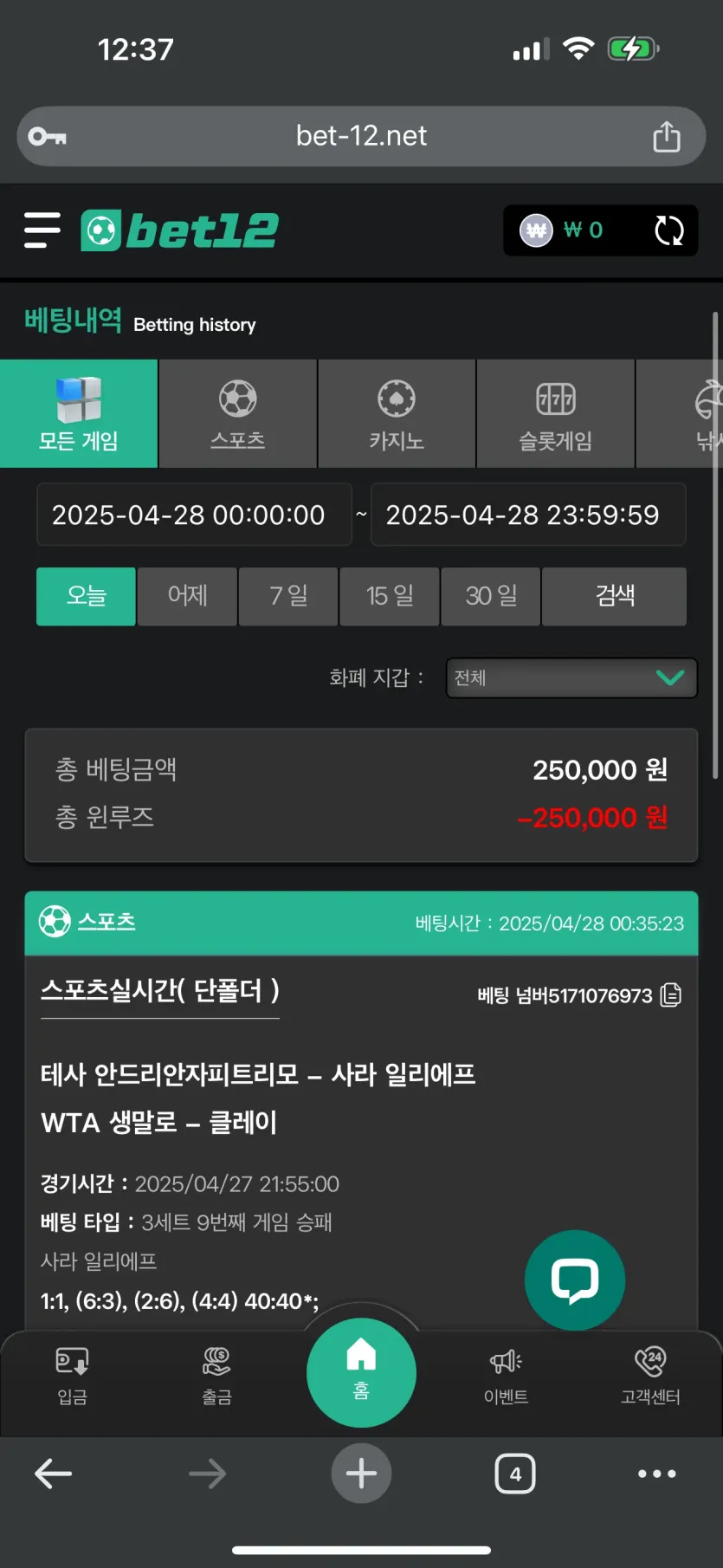The image size is (723, 1568).
Task: Switch to the 슬롯게임 category tab
Action: click(x=555, y=414)
